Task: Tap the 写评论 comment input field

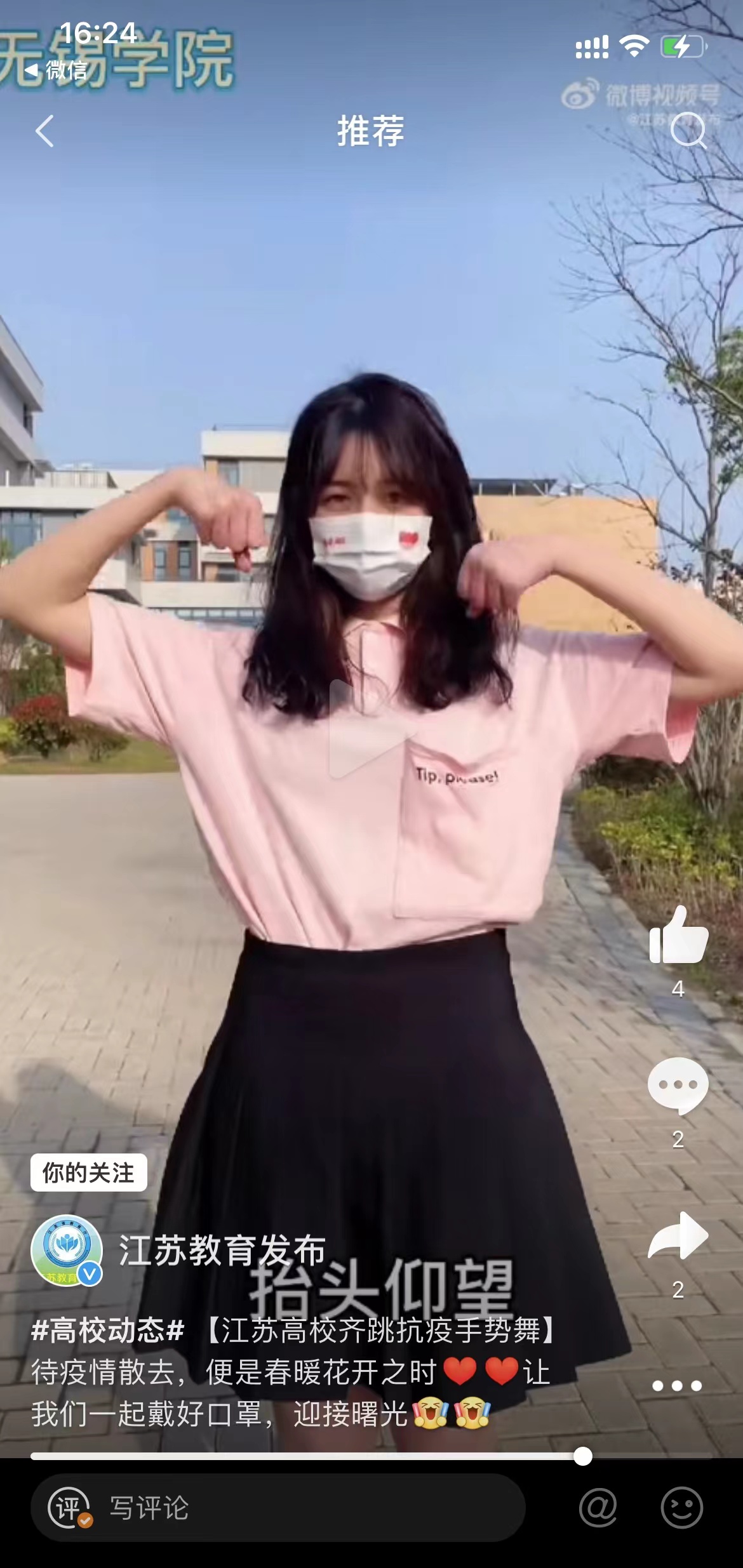Action: (x=278, y=1508)
